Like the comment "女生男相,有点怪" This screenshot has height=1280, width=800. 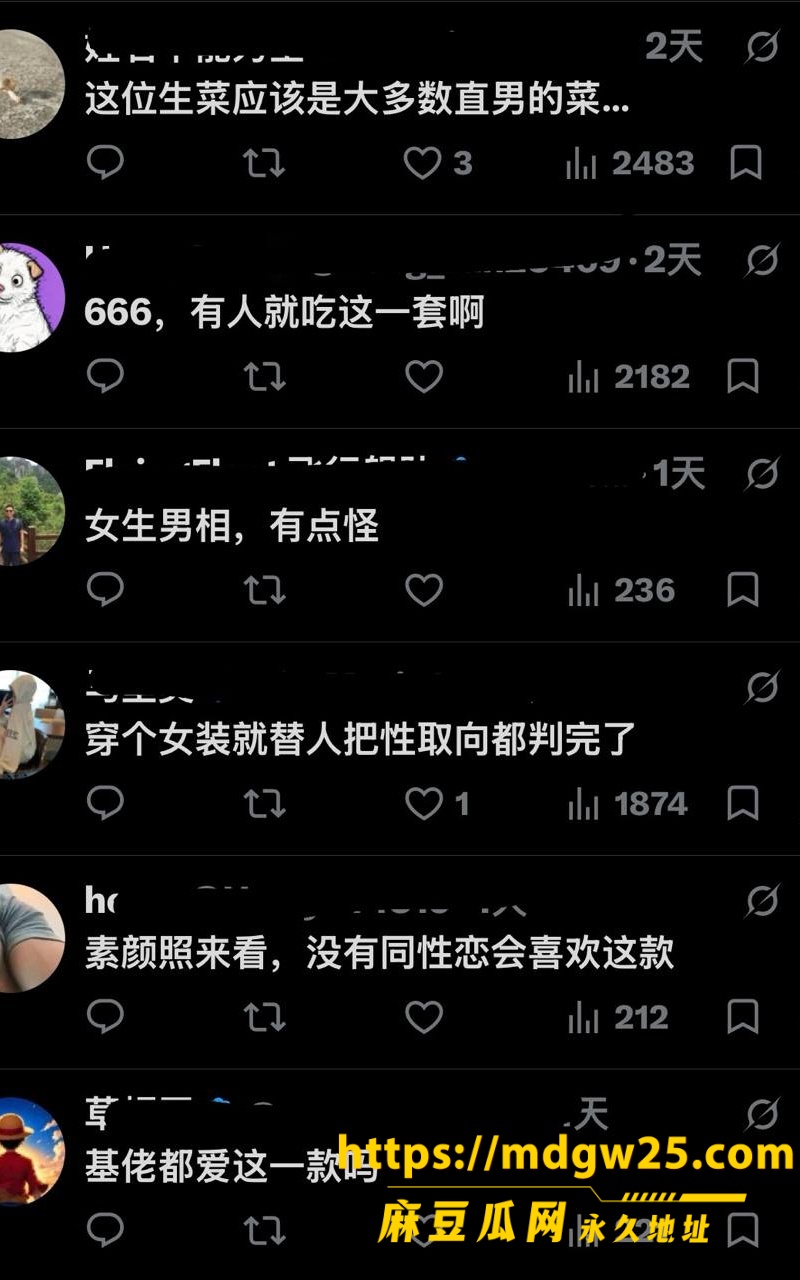[x=423, y=591]
